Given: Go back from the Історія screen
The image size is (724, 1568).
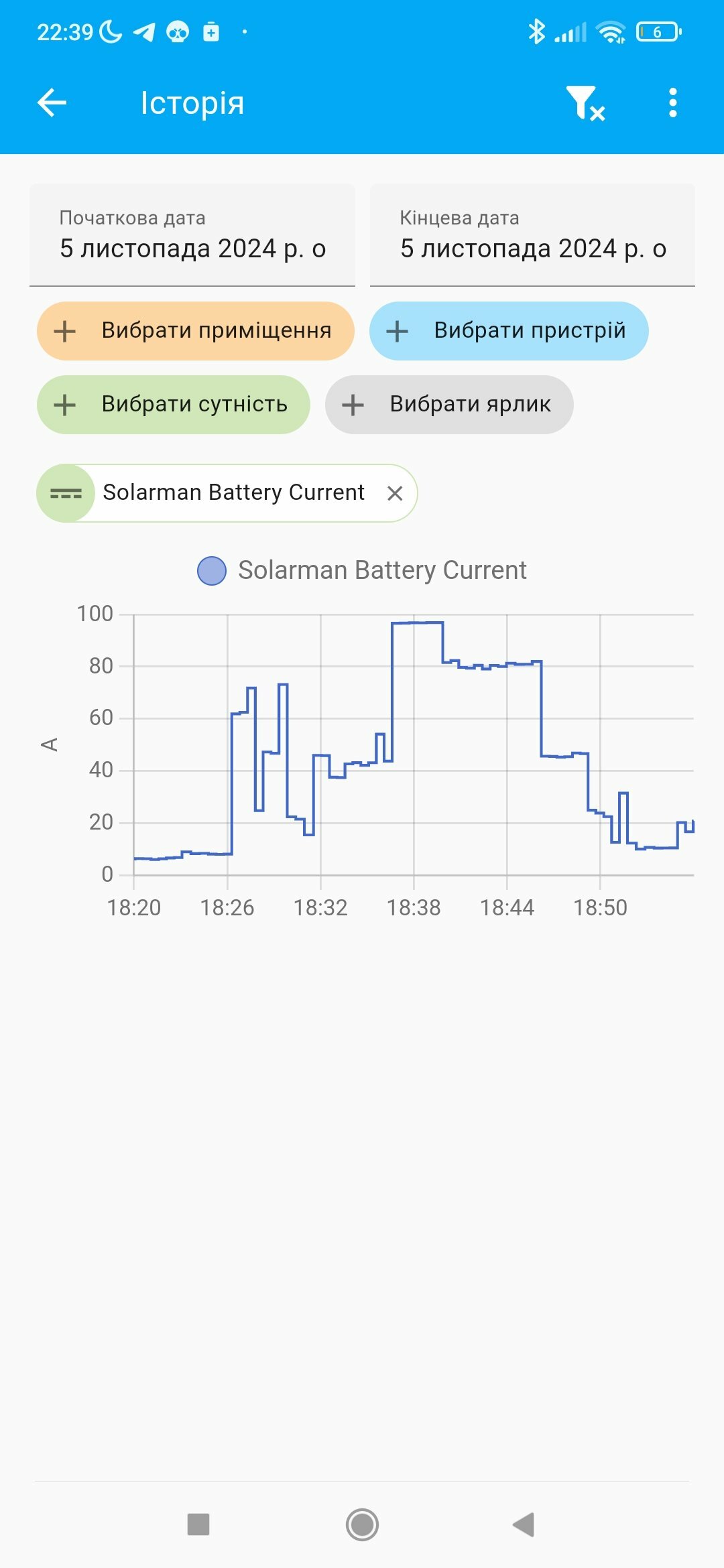Looking at the screenshot, I should (52, 103).
